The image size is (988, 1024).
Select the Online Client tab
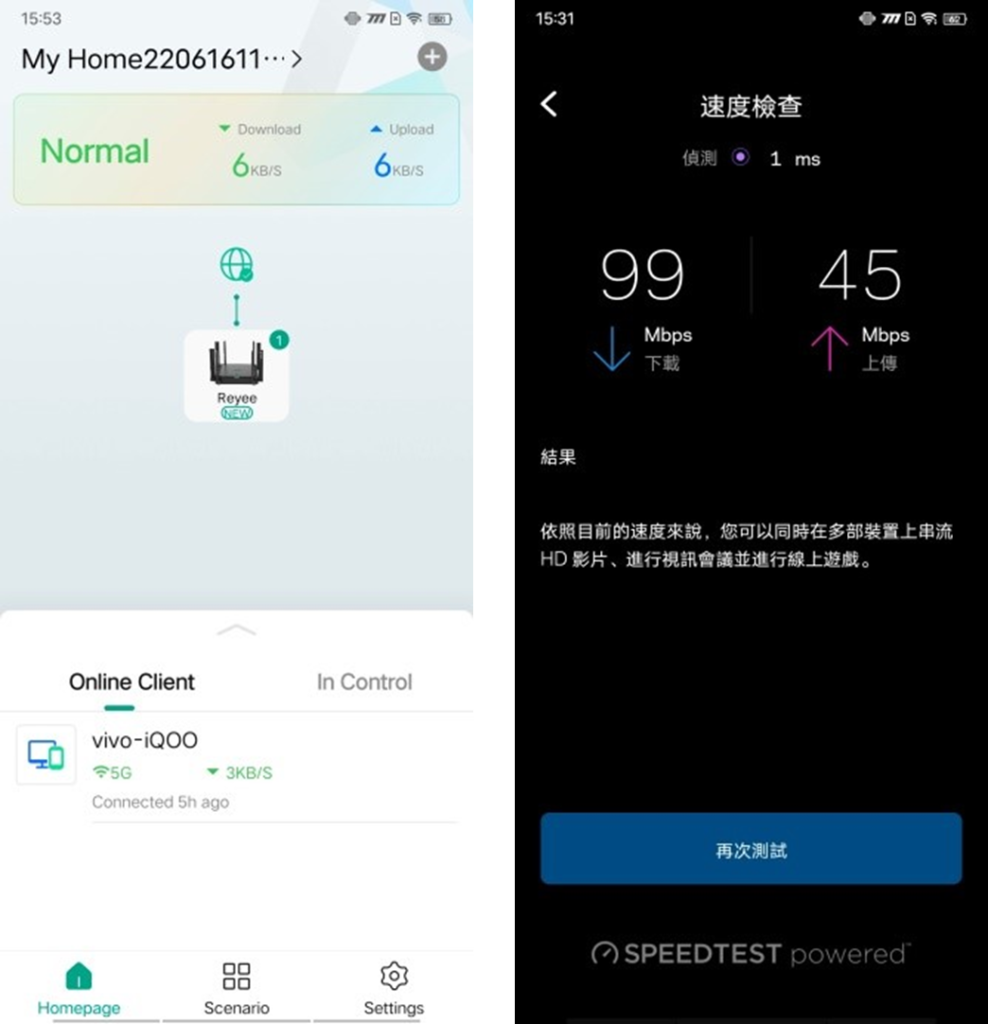click(x=132, y=682)
